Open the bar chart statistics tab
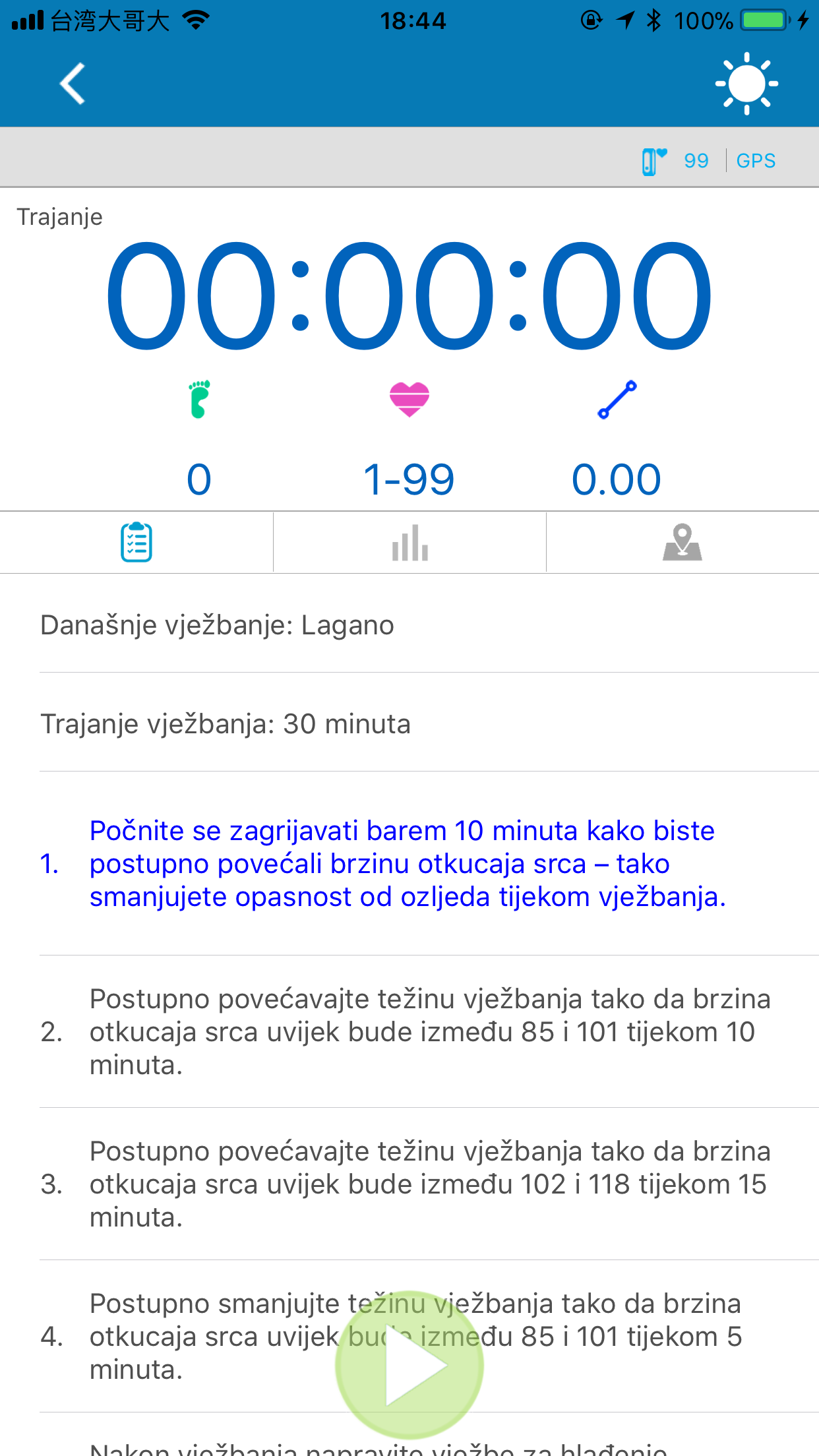 [409, 542]
